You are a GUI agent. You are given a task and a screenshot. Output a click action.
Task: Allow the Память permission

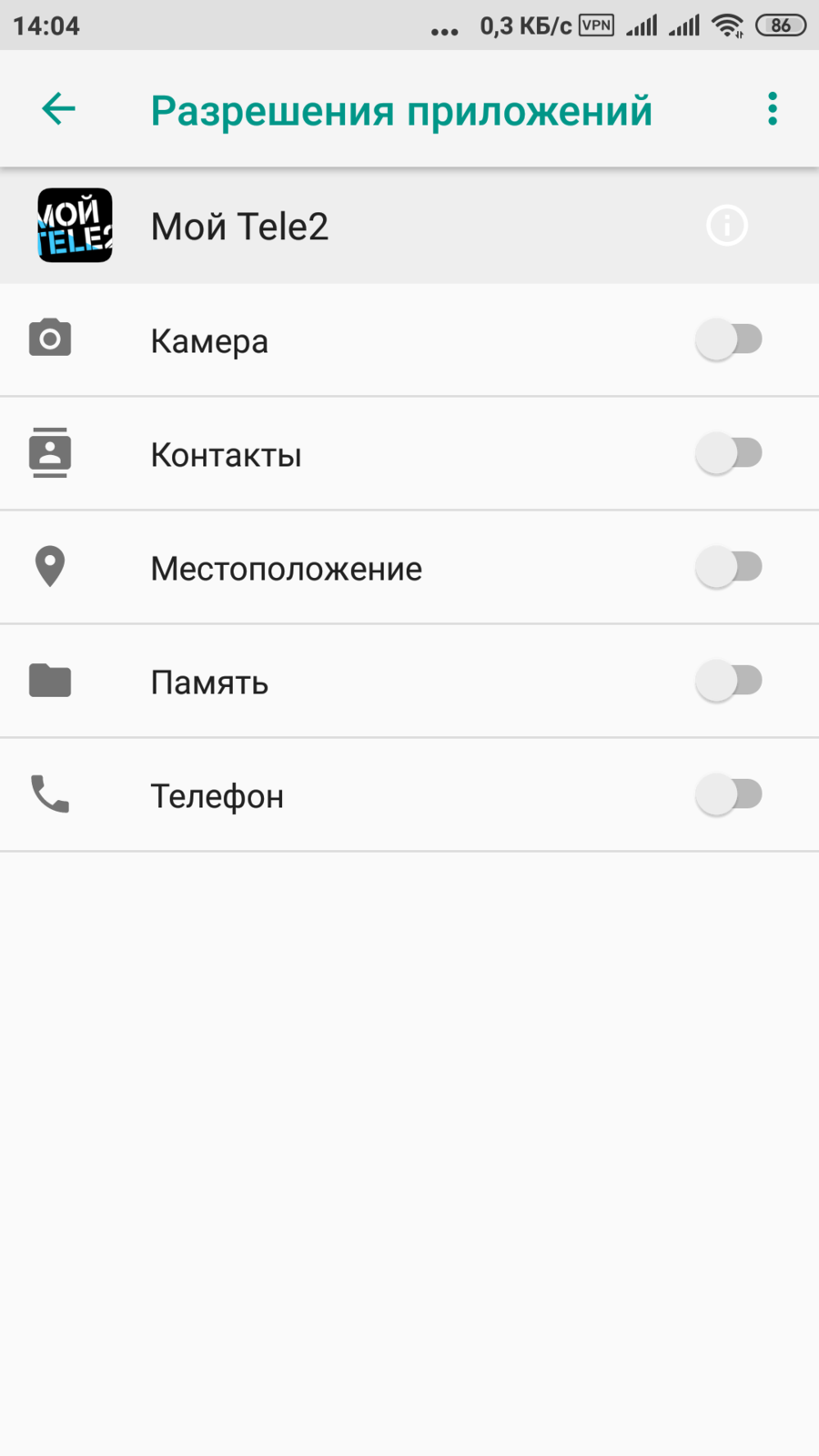click(729, 681)
